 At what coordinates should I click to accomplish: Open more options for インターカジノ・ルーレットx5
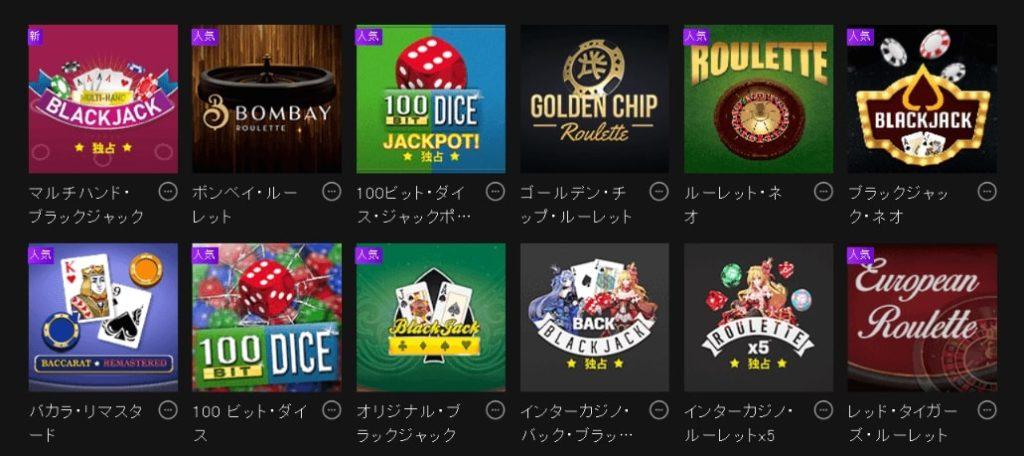[823, 410]
